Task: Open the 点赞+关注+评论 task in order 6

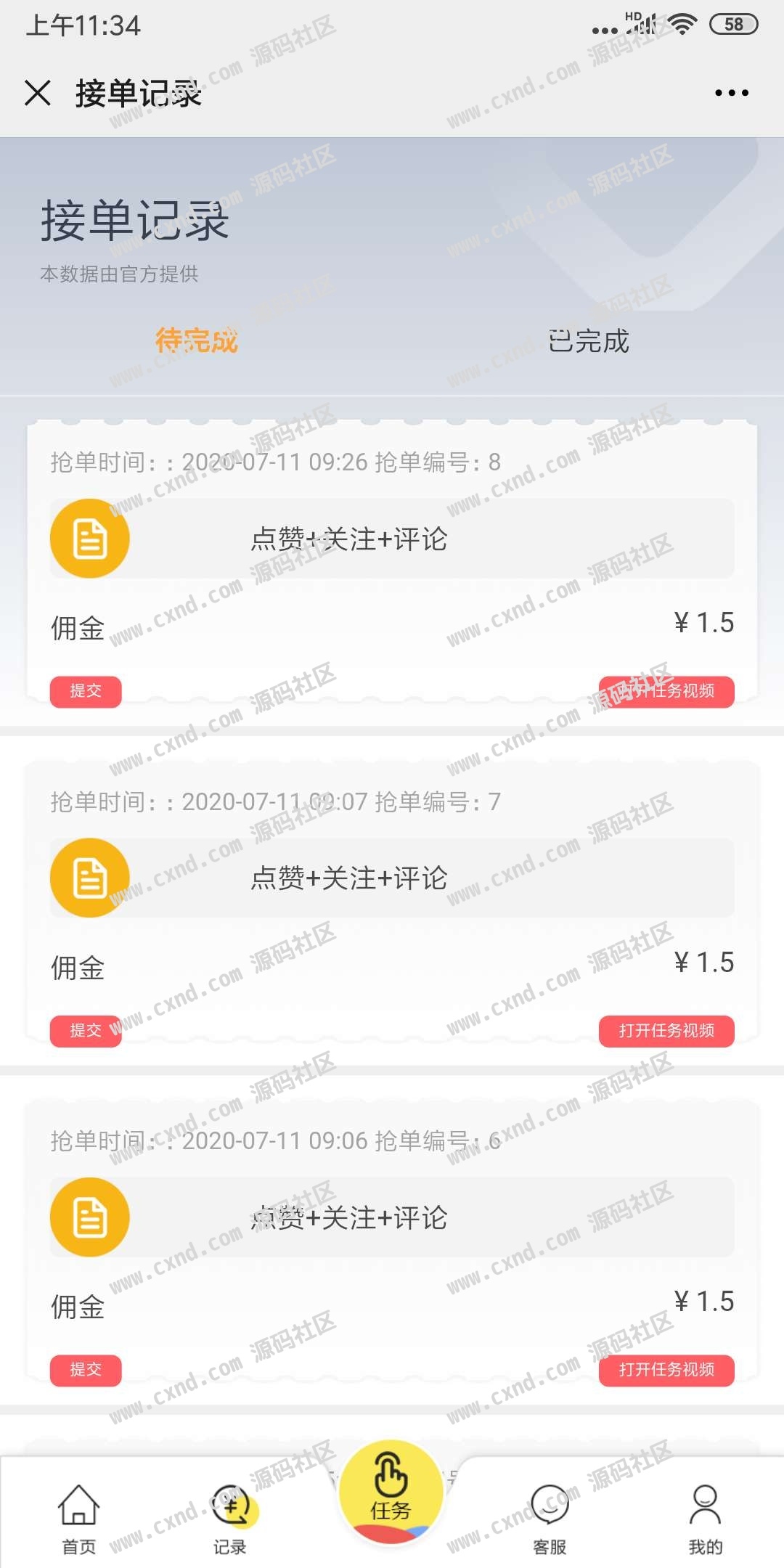Action: coord(392,1217)
